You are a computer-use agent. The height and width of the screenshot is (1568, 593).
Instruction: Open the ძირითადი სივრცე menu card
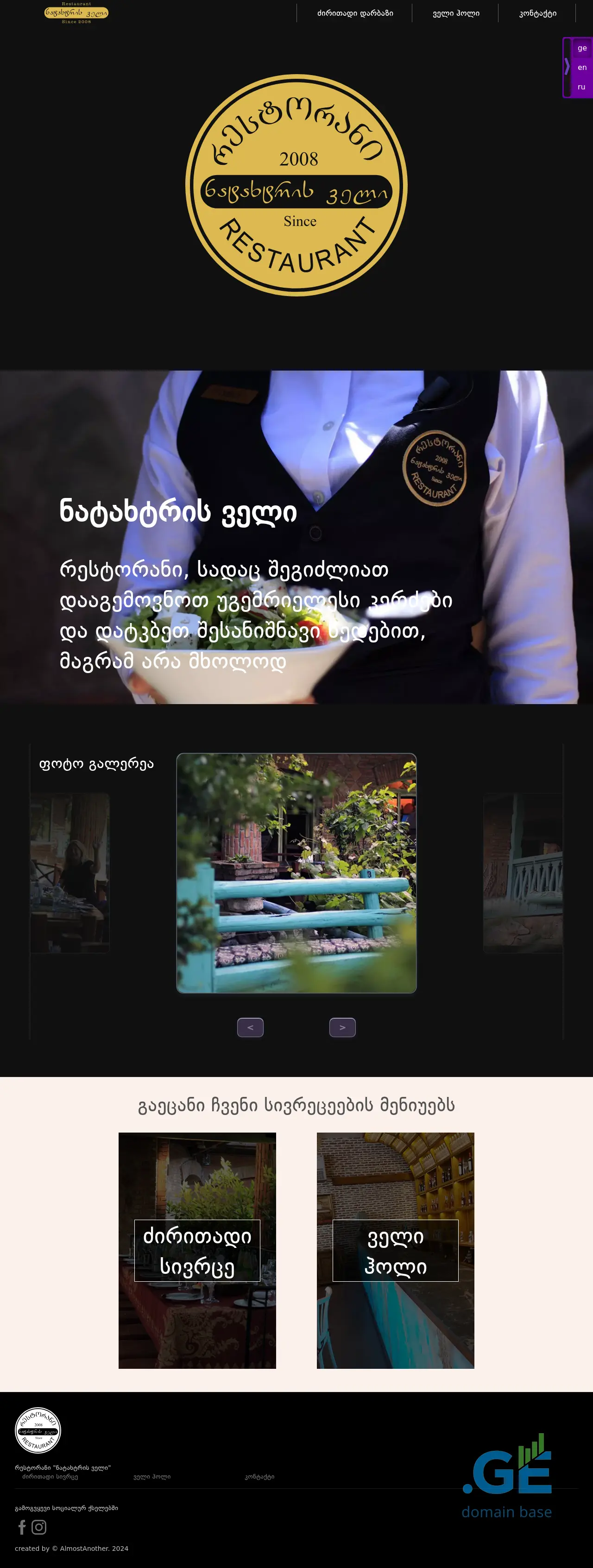tap(197, 1251)
